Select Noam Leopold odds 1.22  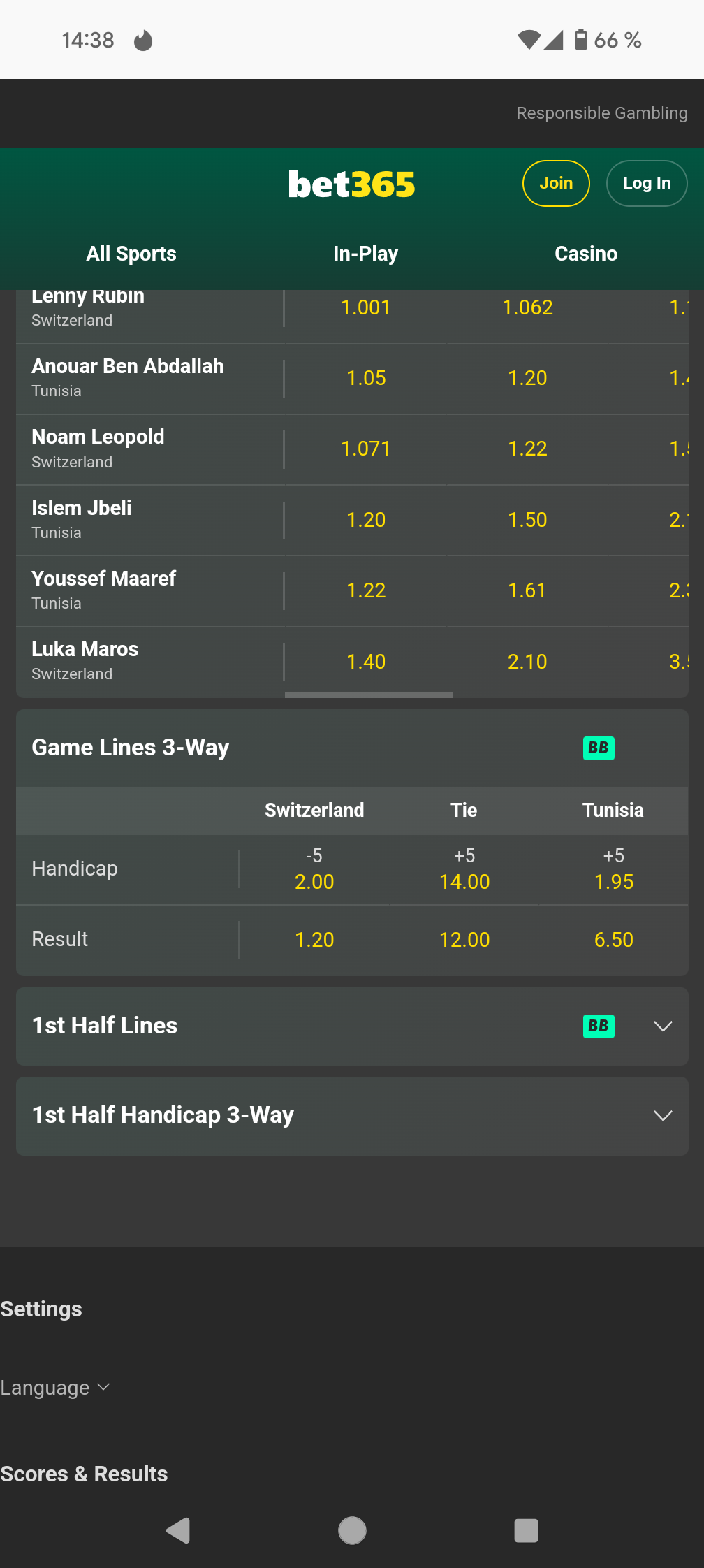click(x=527, y=449)
